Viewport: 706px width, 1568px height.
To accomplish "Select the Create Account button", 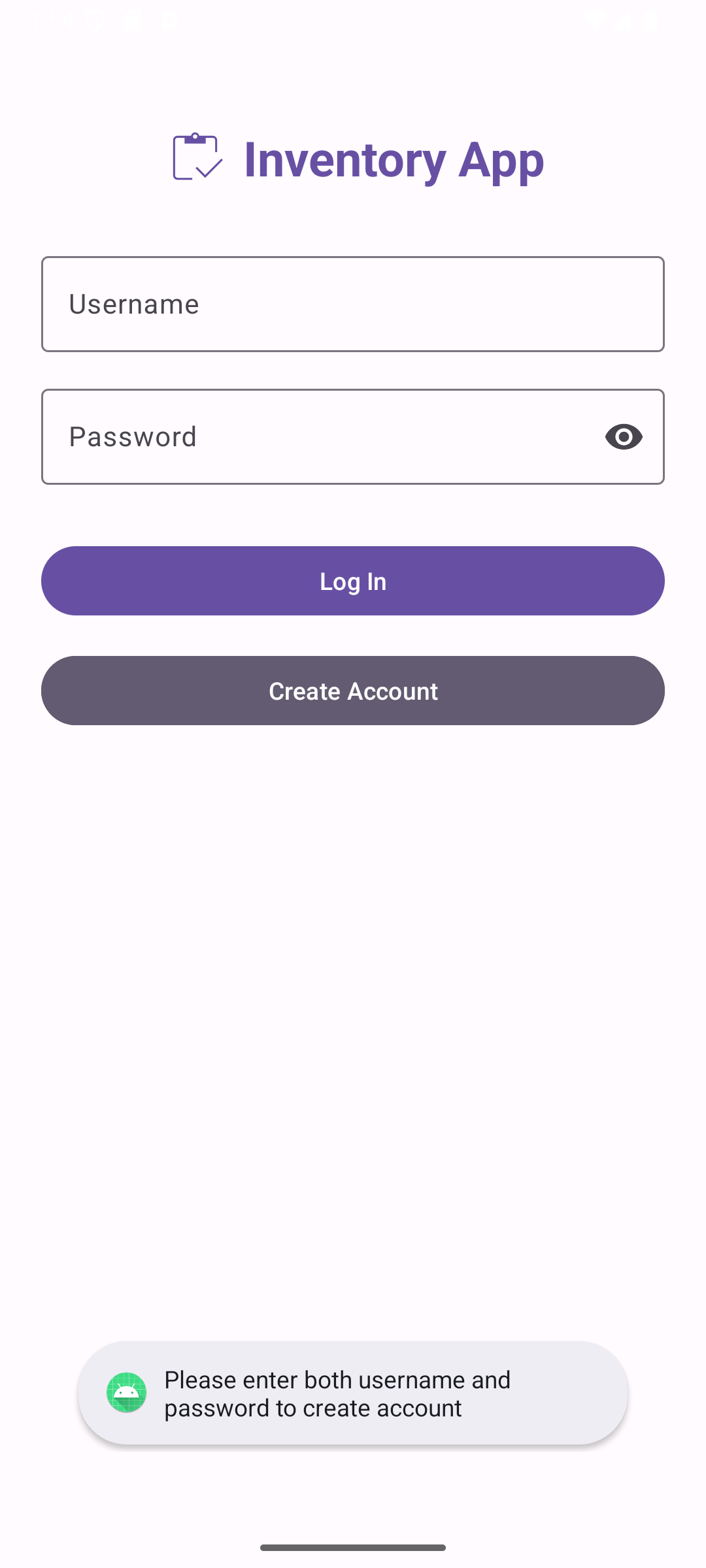I will pos(353,691).
